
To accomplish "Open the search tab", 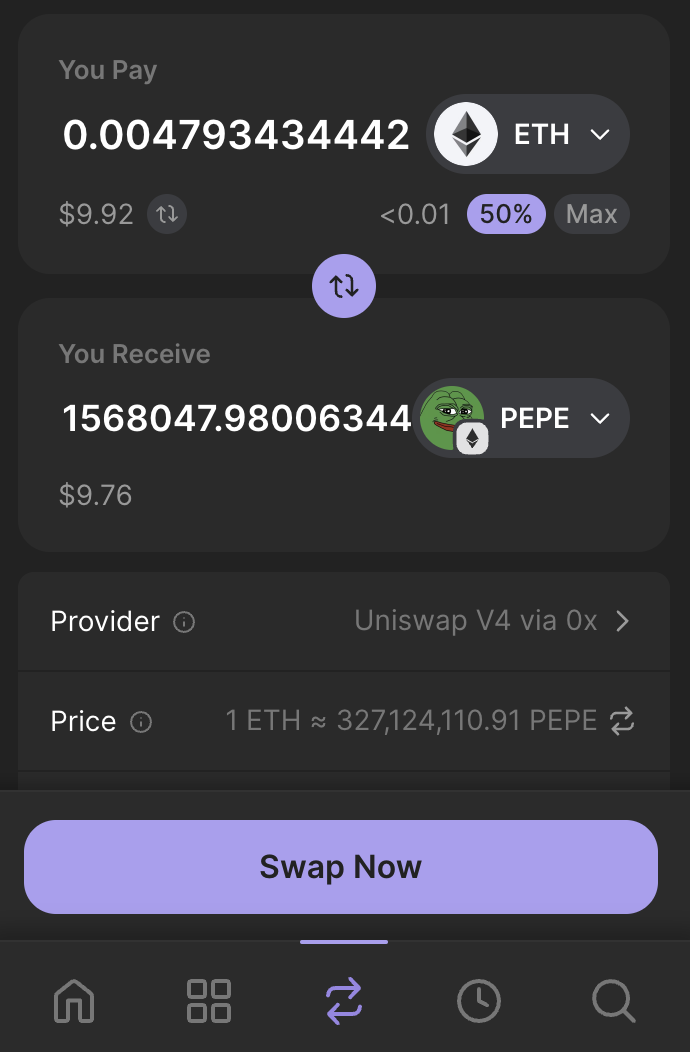I will click(x=612, y=1000).
